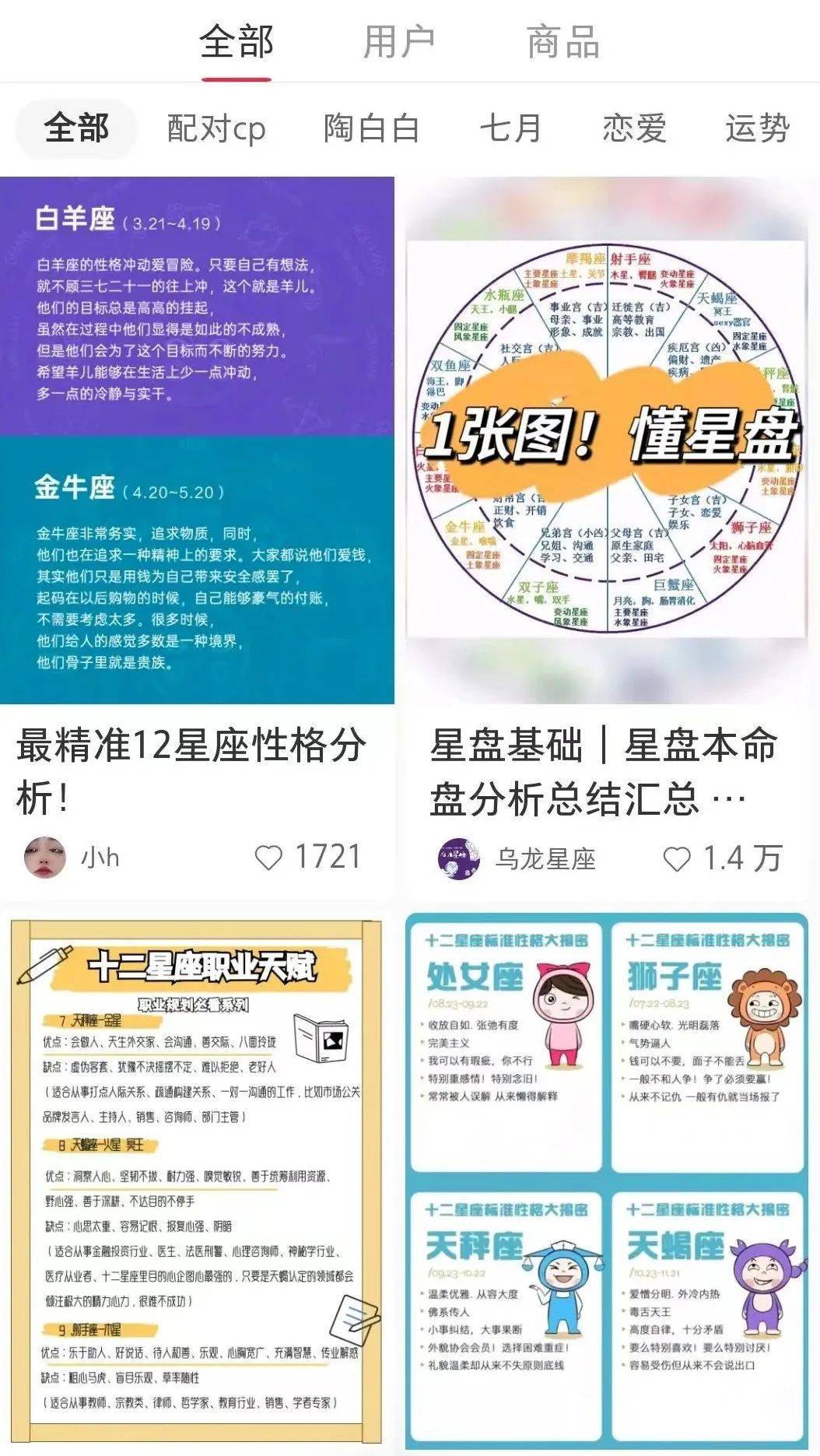Open the 最精准12星座性格分析 post
This screenshot has height=1456, width=820.
(x=197, y=440)
